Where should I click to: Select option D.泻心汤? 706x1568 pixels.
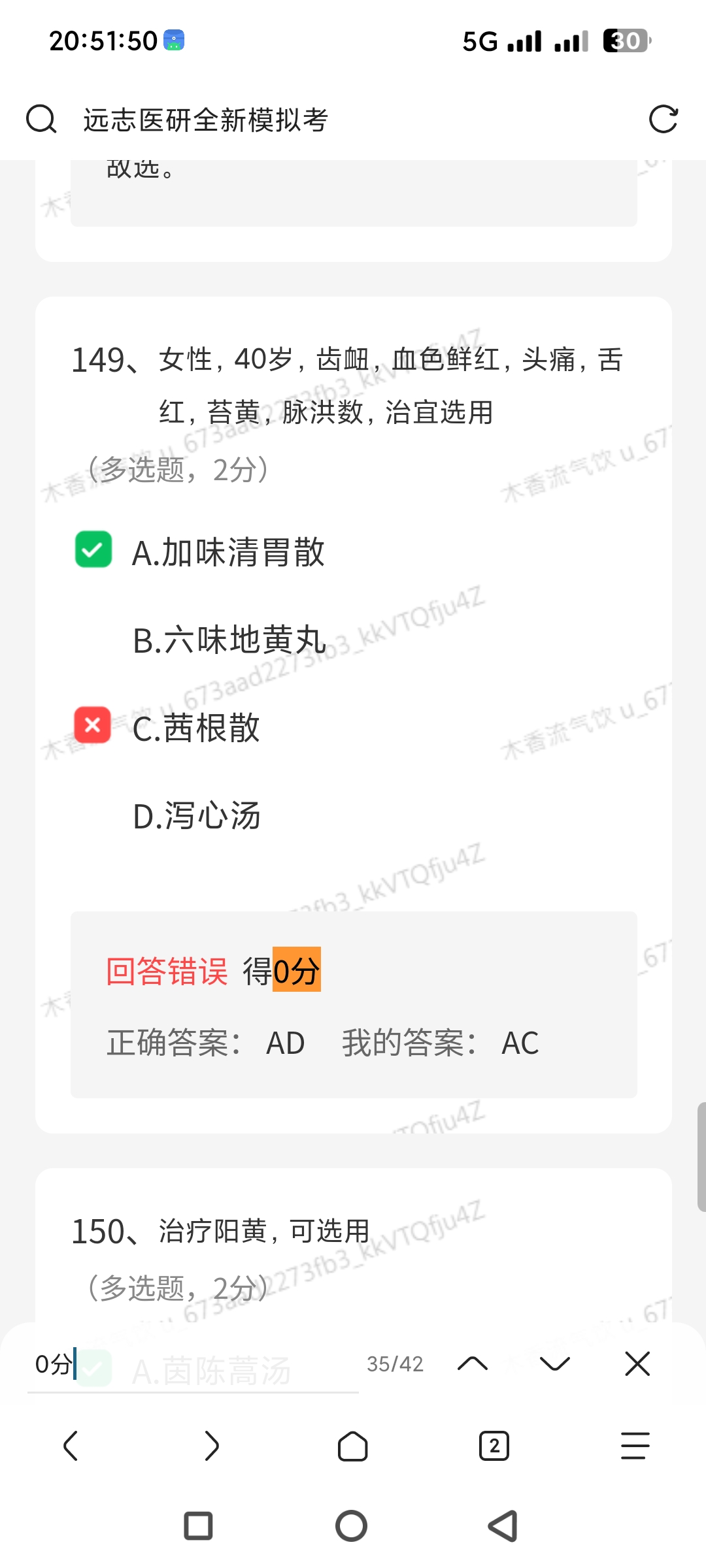[196, 817]
